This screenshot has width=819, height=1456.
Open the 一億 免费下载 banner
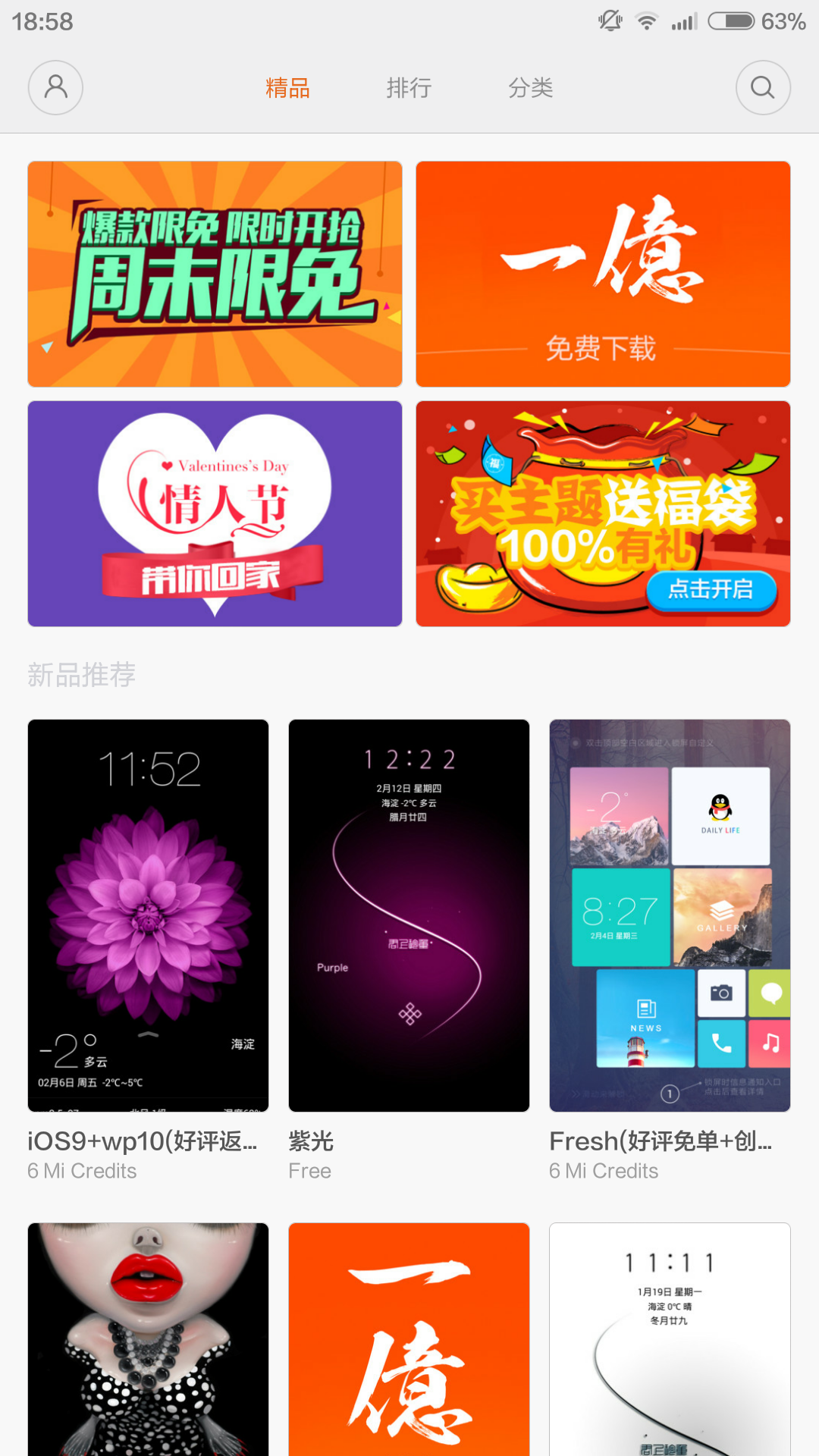tap(603, 274)
